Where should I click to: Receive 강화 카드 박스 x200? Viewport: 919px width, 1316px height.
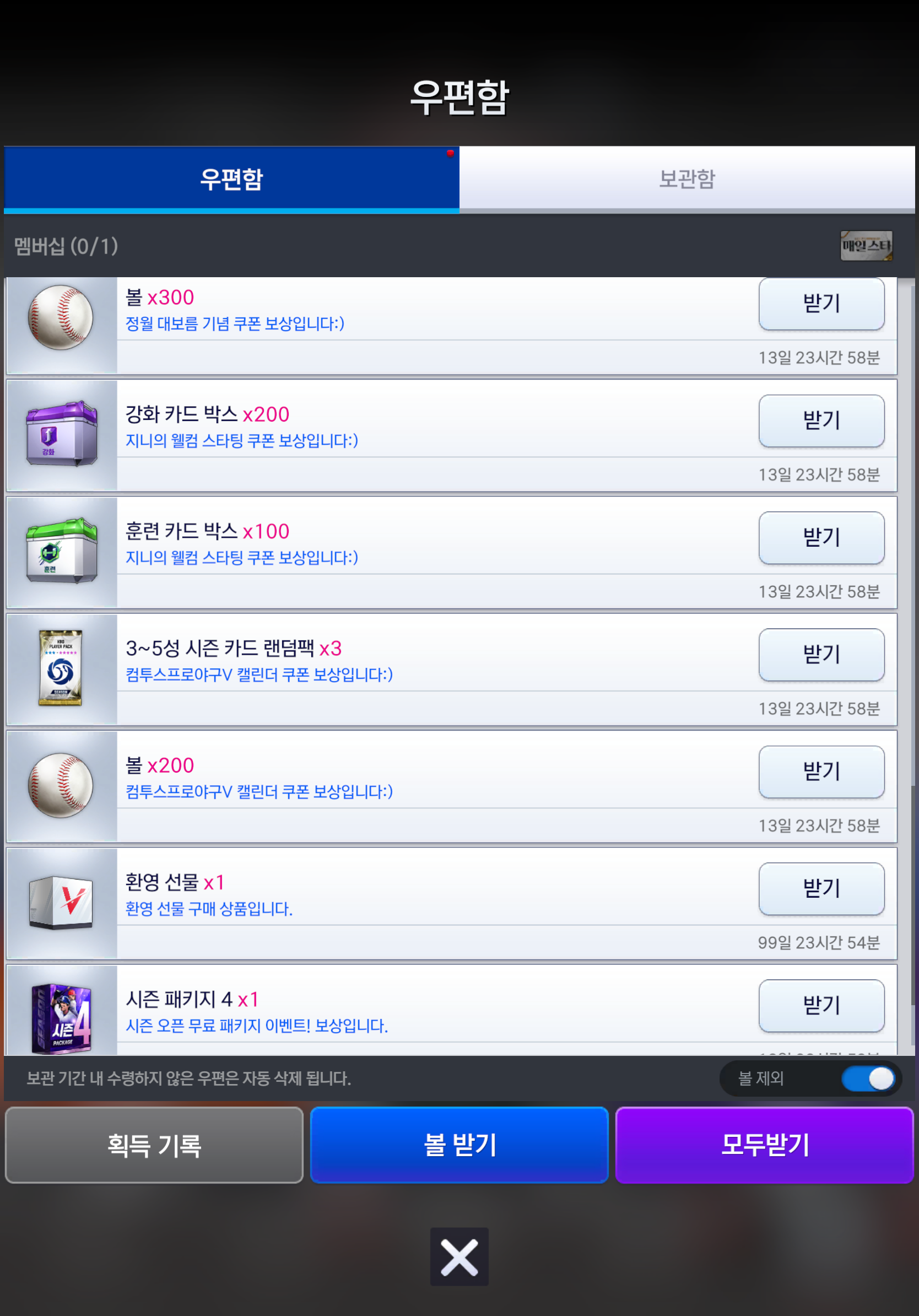[x=820, y=420]
